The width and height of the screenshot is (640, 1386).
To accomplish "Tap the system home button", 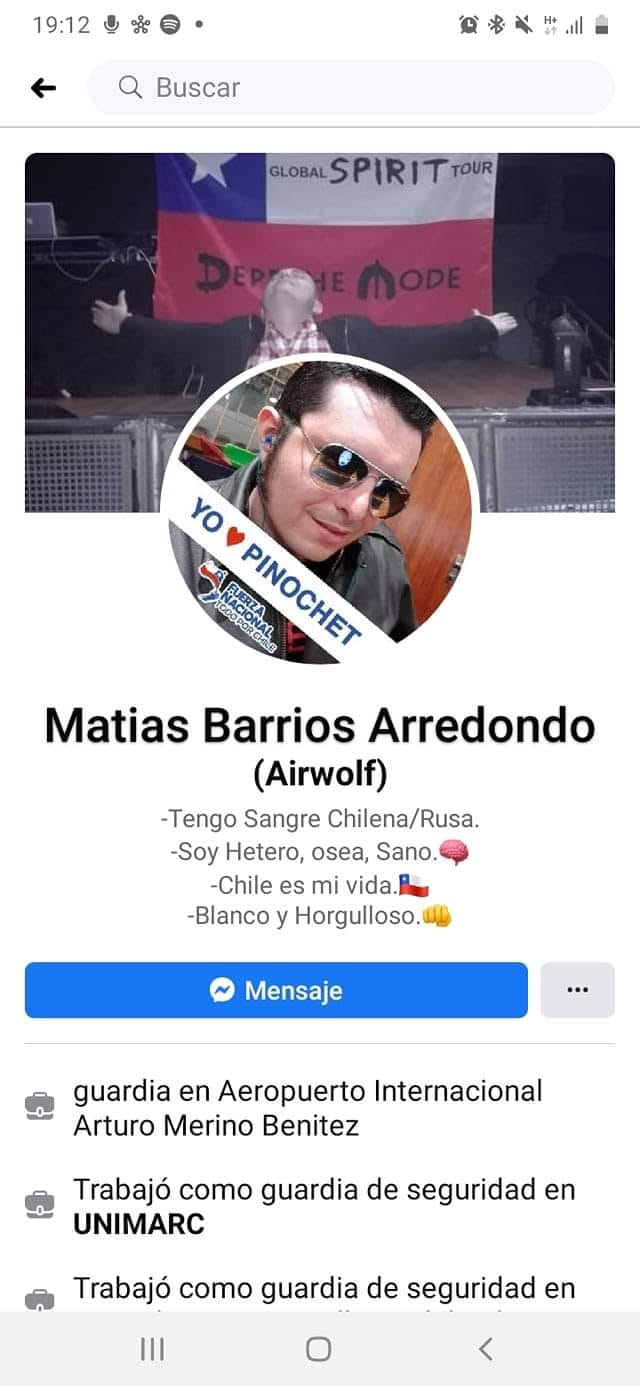I will (x=319, y=1349).
